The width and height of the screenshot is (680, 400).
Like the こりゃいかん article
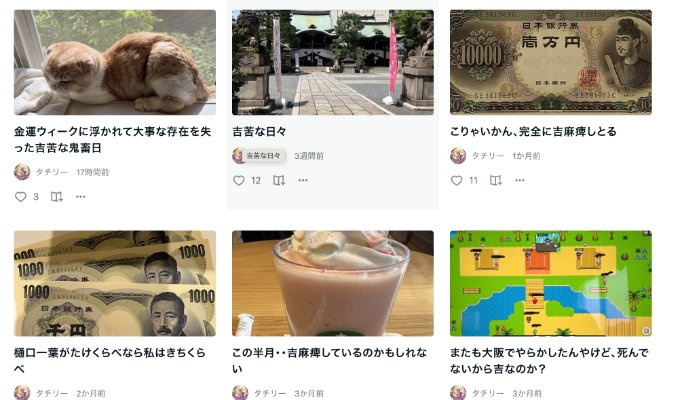point(457,181)
